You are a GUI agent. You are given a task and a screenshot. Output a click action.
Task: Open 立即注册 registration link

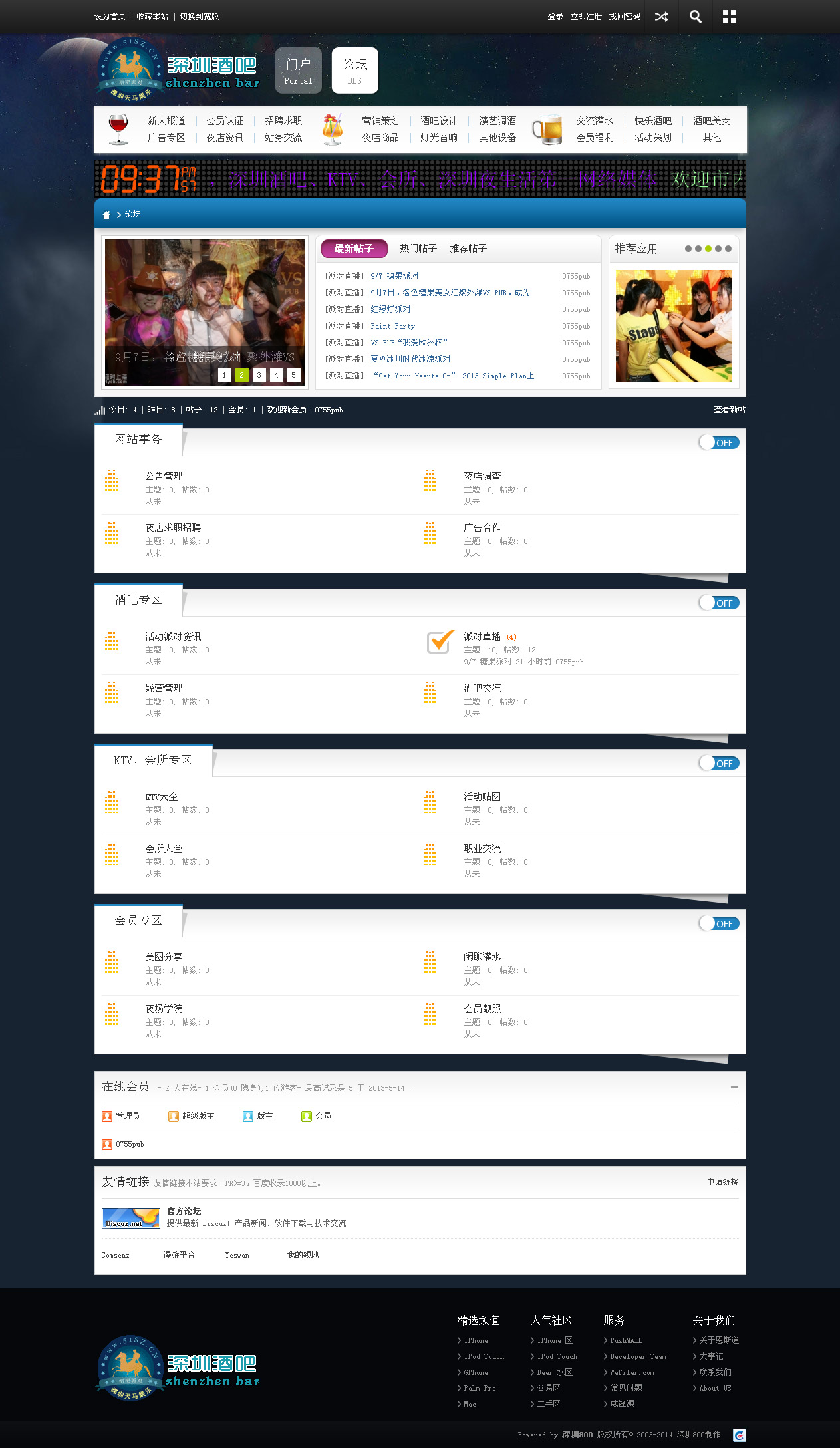pos(585,17)
